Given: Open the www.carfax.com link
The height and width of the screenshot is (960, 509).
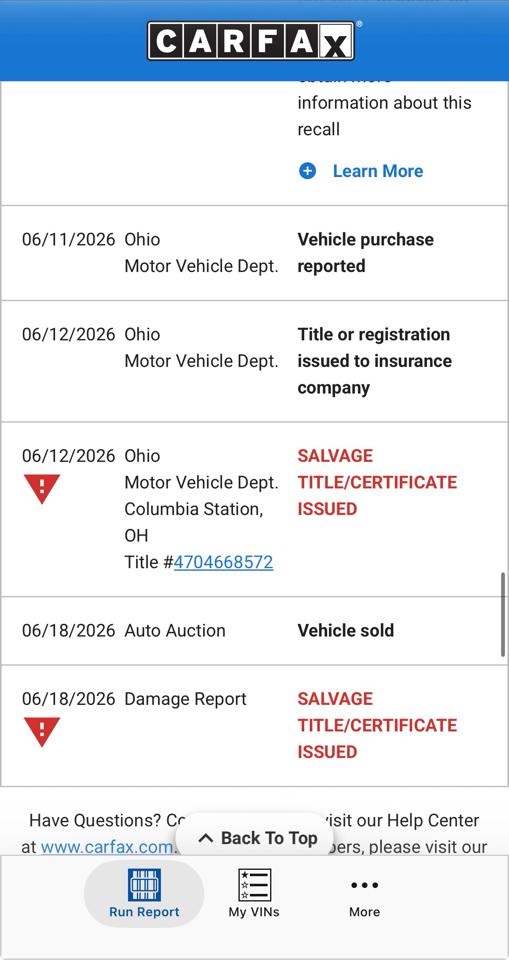Looking at the screenshot, I should 107,847.
